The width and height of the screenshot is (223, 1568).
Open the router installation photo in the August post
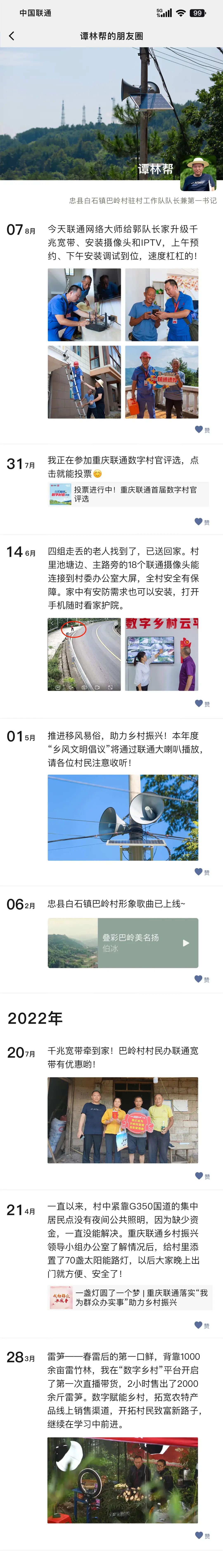(x=84, y=305)
